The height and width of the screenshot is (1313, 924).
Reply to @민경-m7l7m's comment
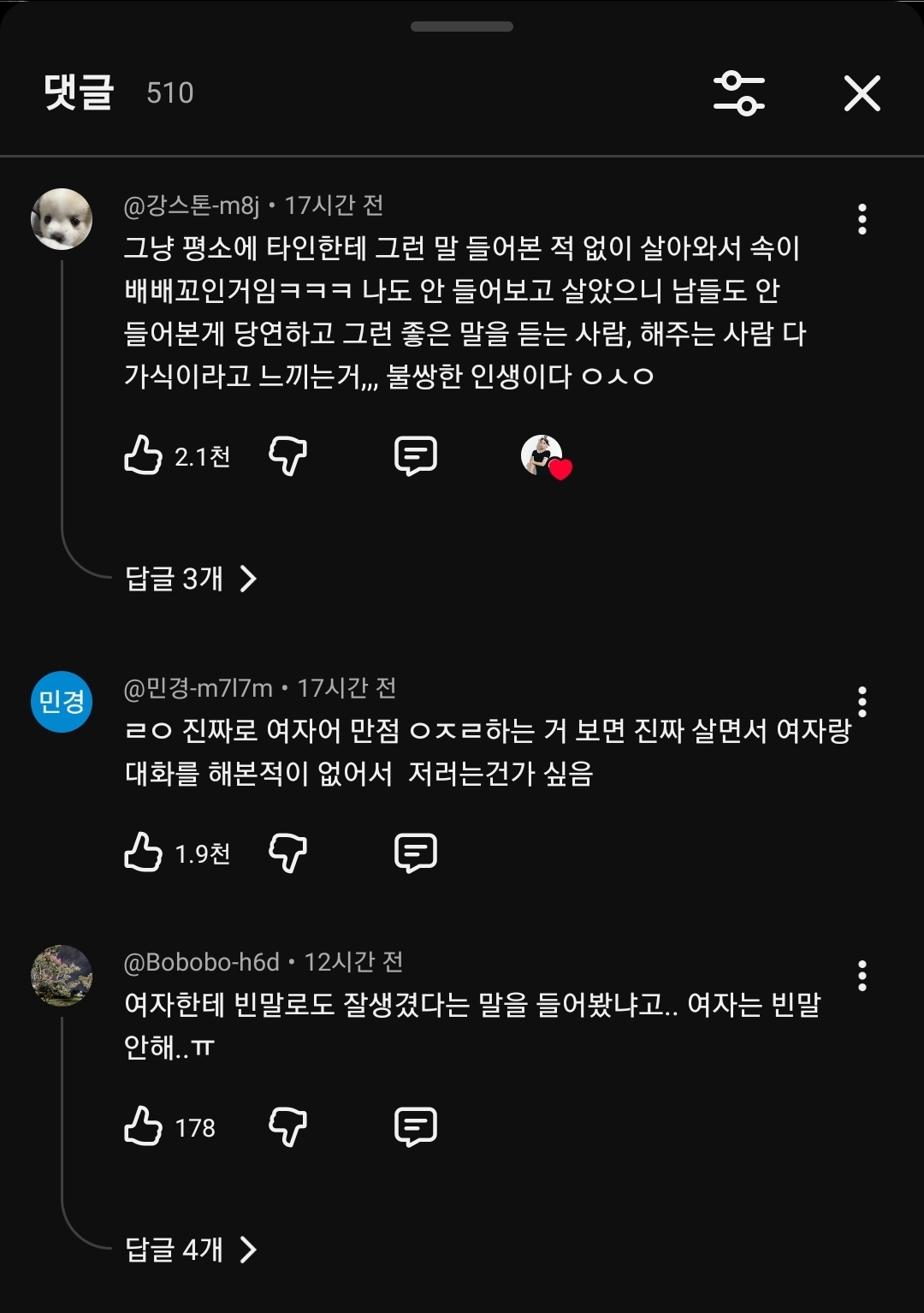pos(416,853)
